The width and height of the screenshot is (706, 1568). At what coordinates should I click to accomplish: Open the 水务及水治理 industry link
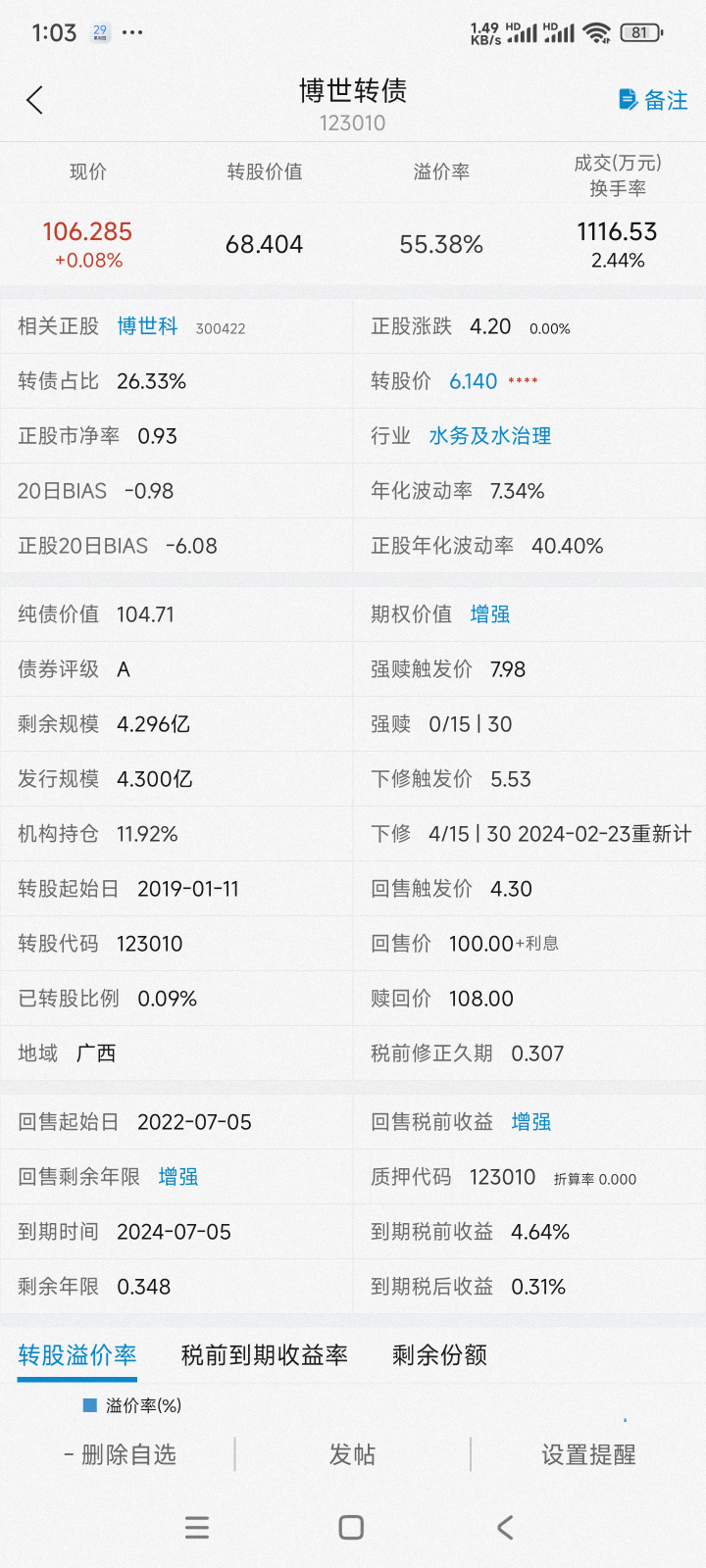point(489,436)
